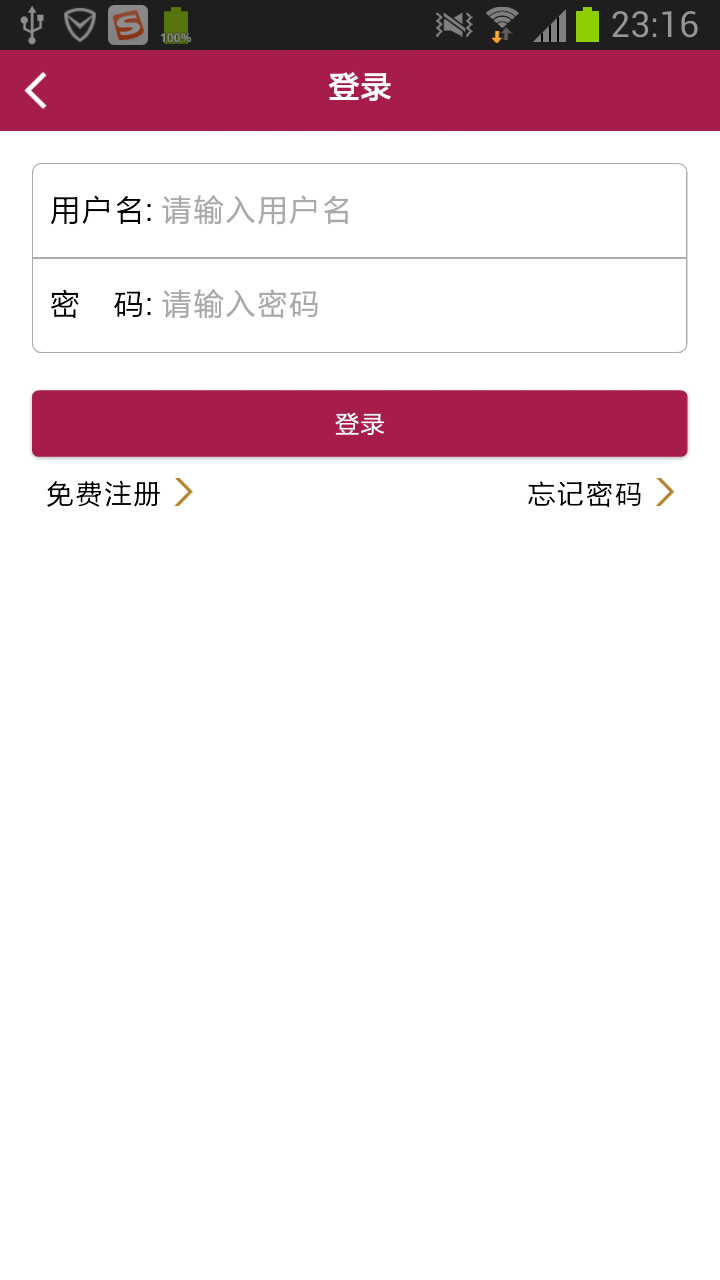Screen dimensions: 720x1280
Task: Focus the 密码 password field
Action: click(359, 305)
